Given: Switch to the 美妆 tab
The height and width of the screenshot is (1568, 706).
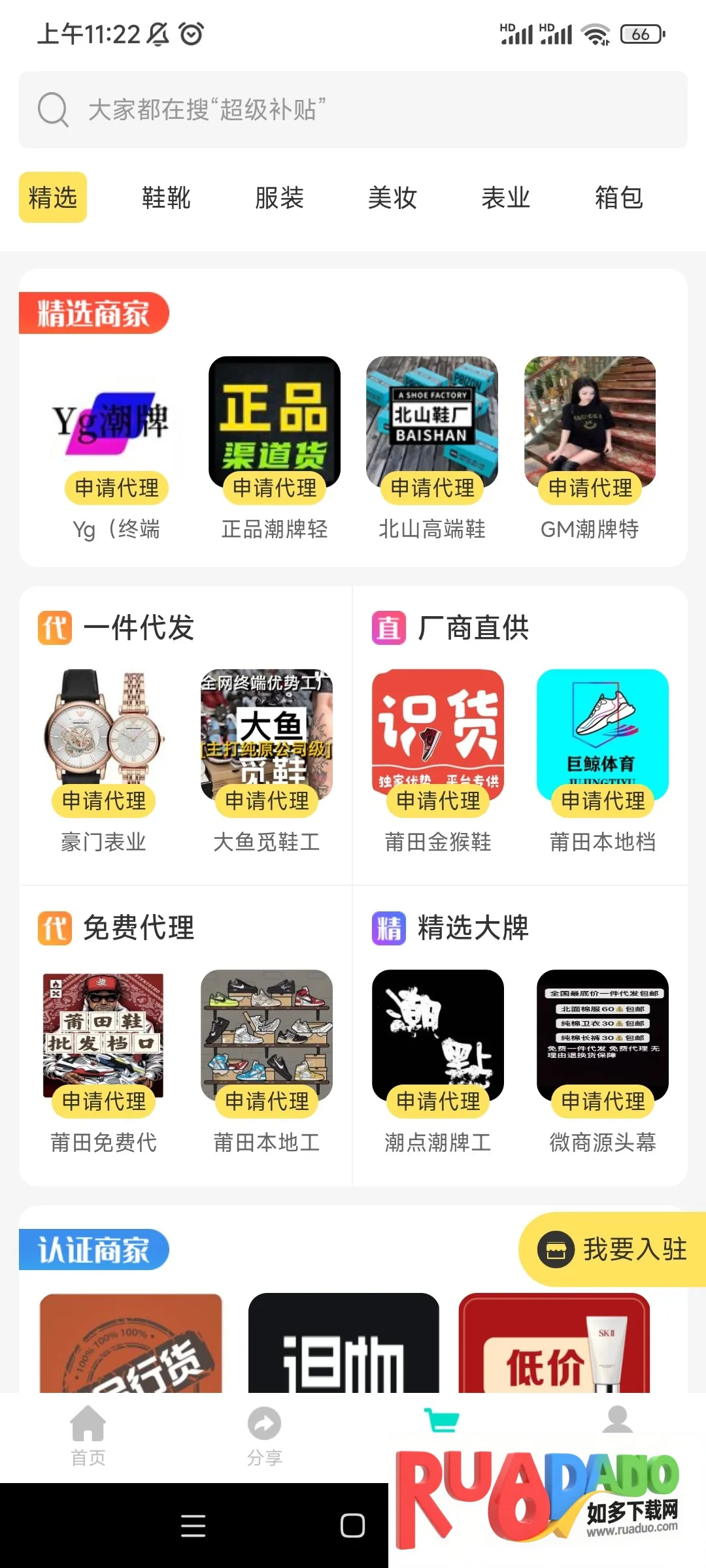Looking at the screenshot, I should point(392,197).
